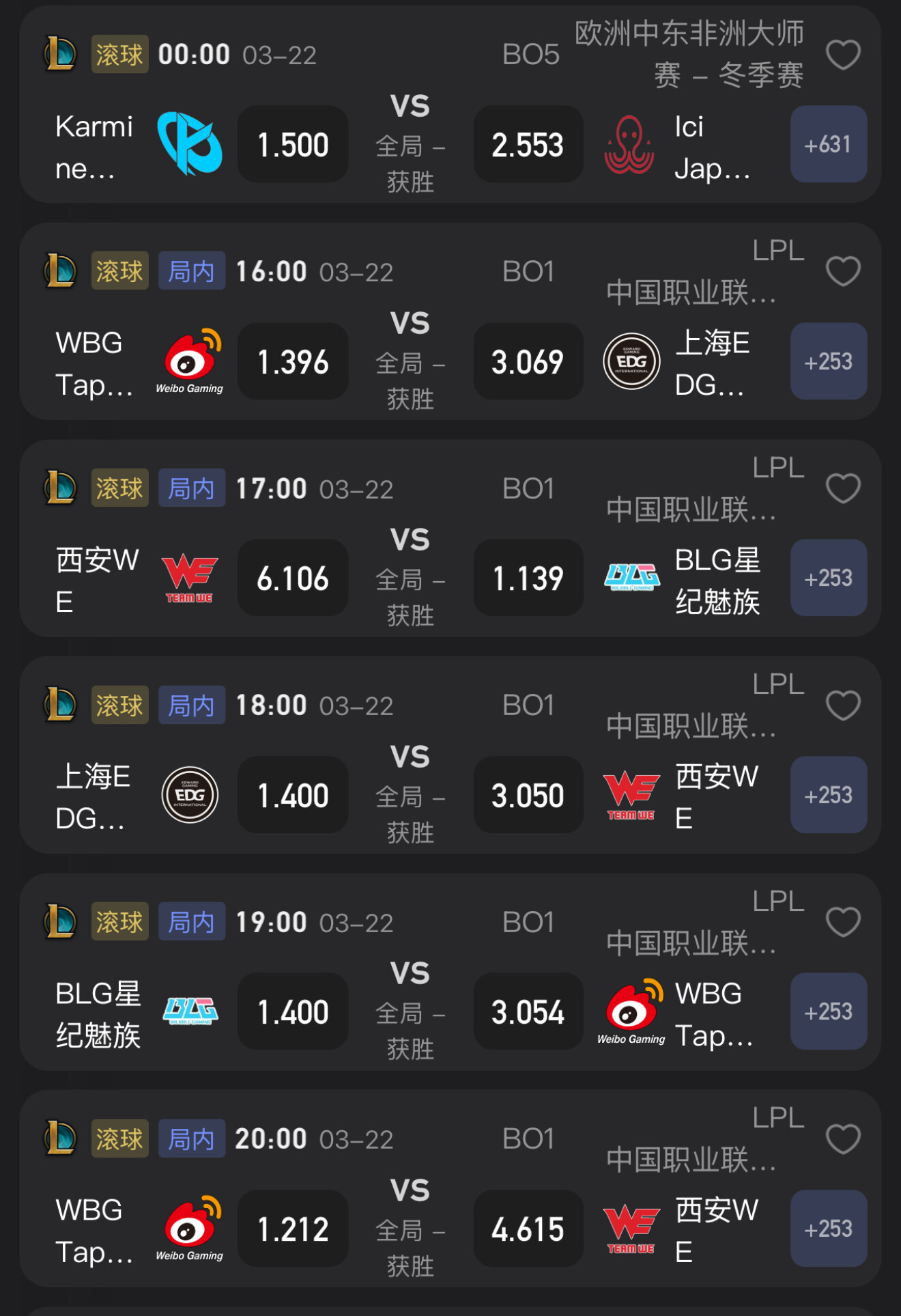Favorite the Karmine vs Ici Japon match
Screen dimensions: 901x1316
pyautogui.click(x=843, y=55)
